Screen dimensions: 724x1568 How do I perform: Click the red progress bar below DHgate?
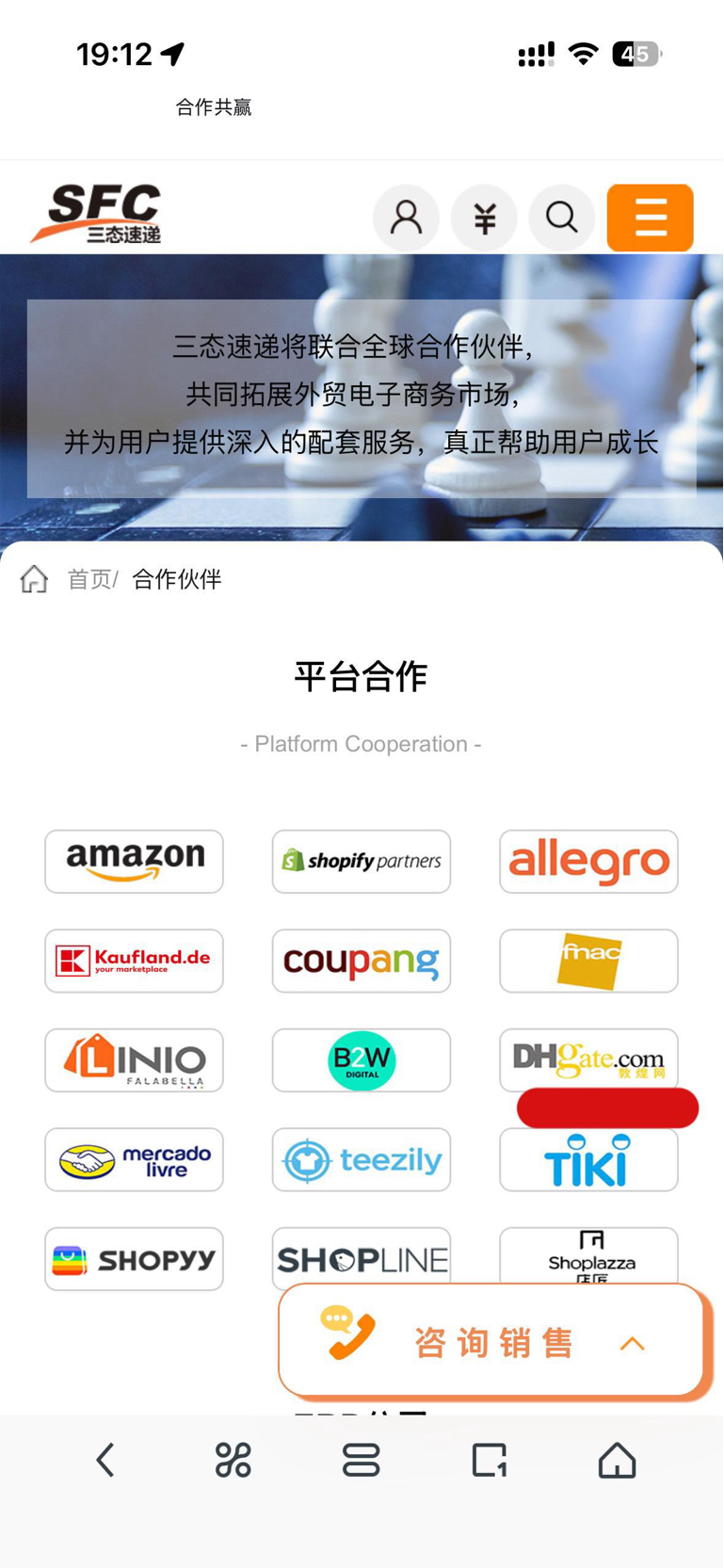point(607,1107)
